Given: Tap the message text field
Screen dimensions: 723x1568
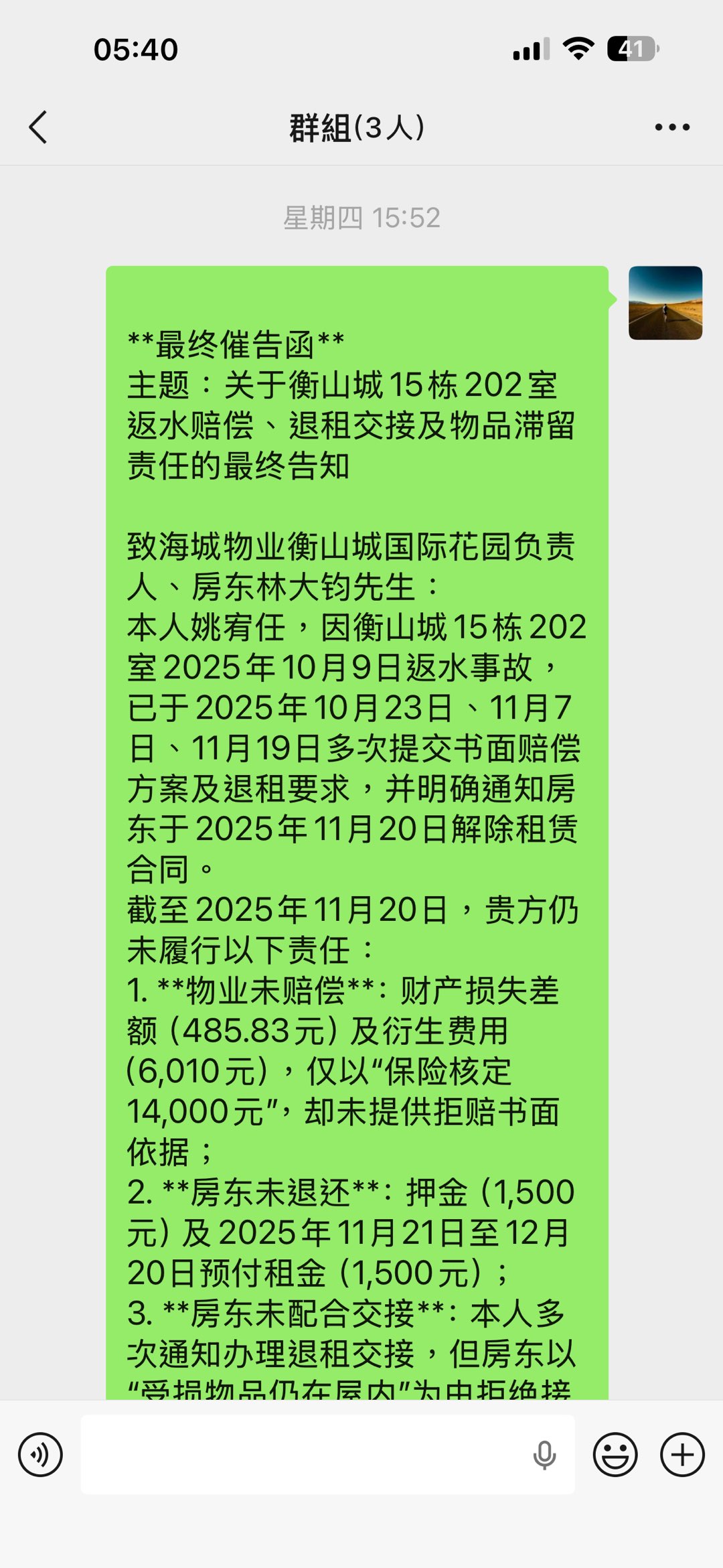Looking at the screenshot, I should tap(301, 1455).
